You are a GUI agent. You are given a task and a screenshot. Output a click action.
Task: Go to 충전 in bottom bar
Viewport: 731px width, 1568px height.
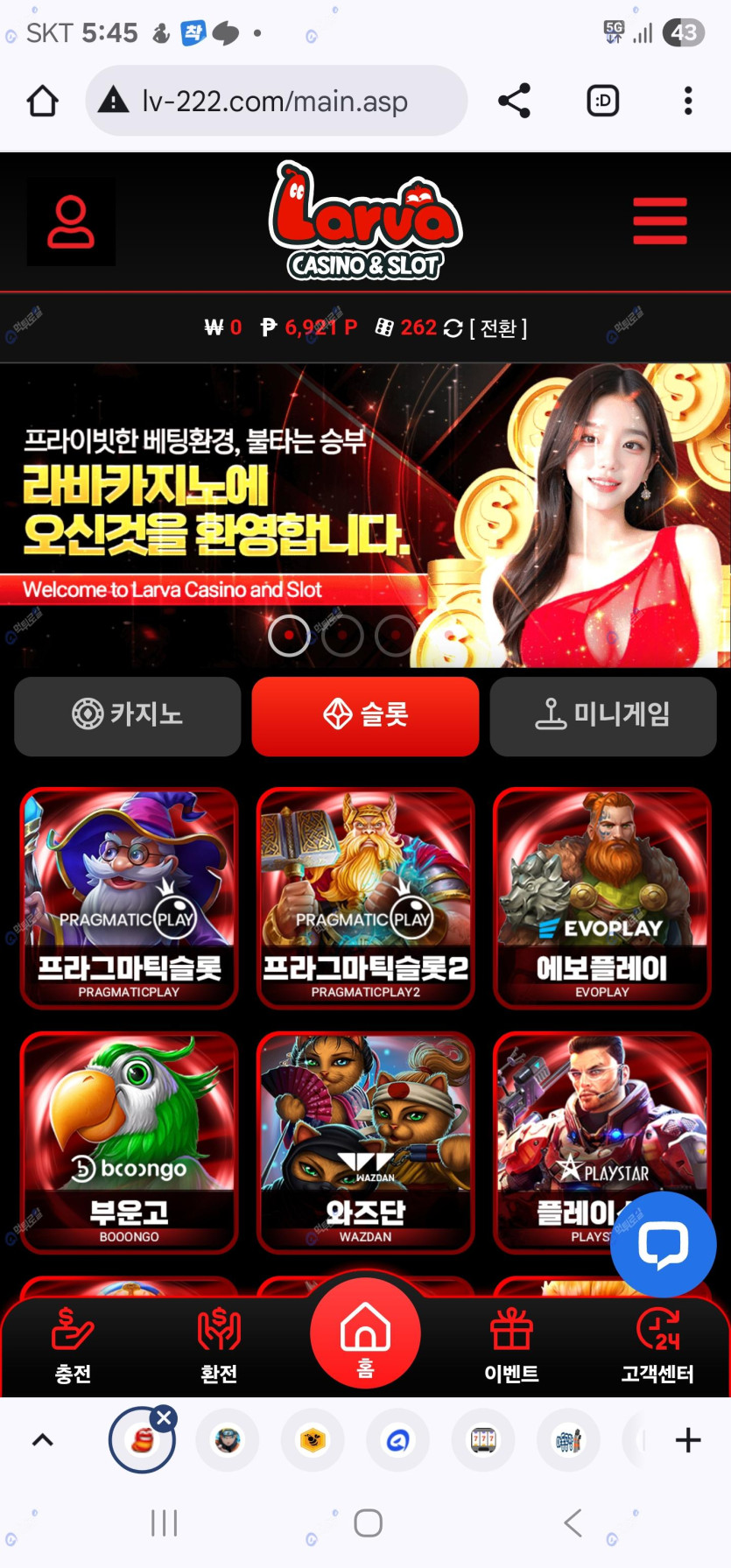point(73,1346)
